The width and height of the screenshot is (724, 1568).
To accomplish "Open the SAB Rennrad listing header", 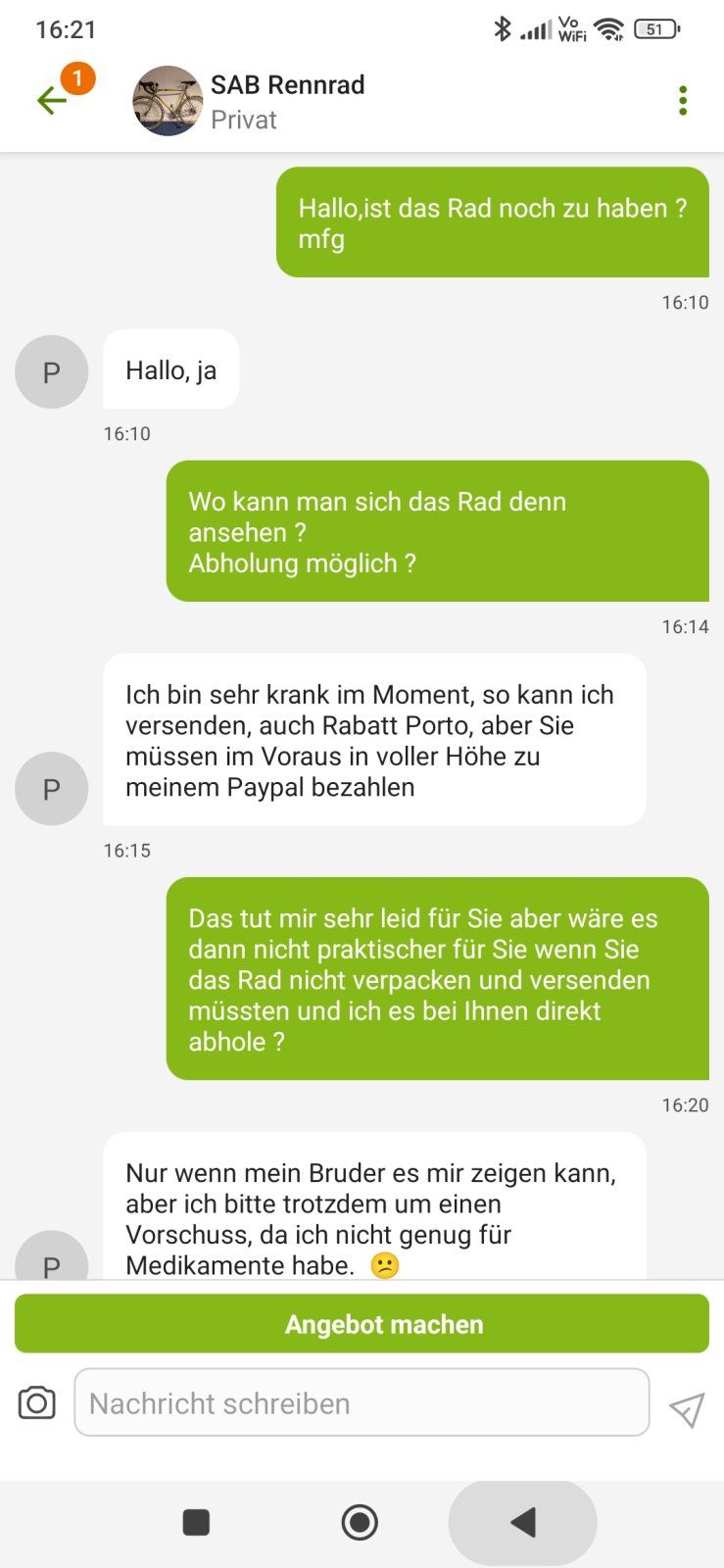I will coord(286,100).
